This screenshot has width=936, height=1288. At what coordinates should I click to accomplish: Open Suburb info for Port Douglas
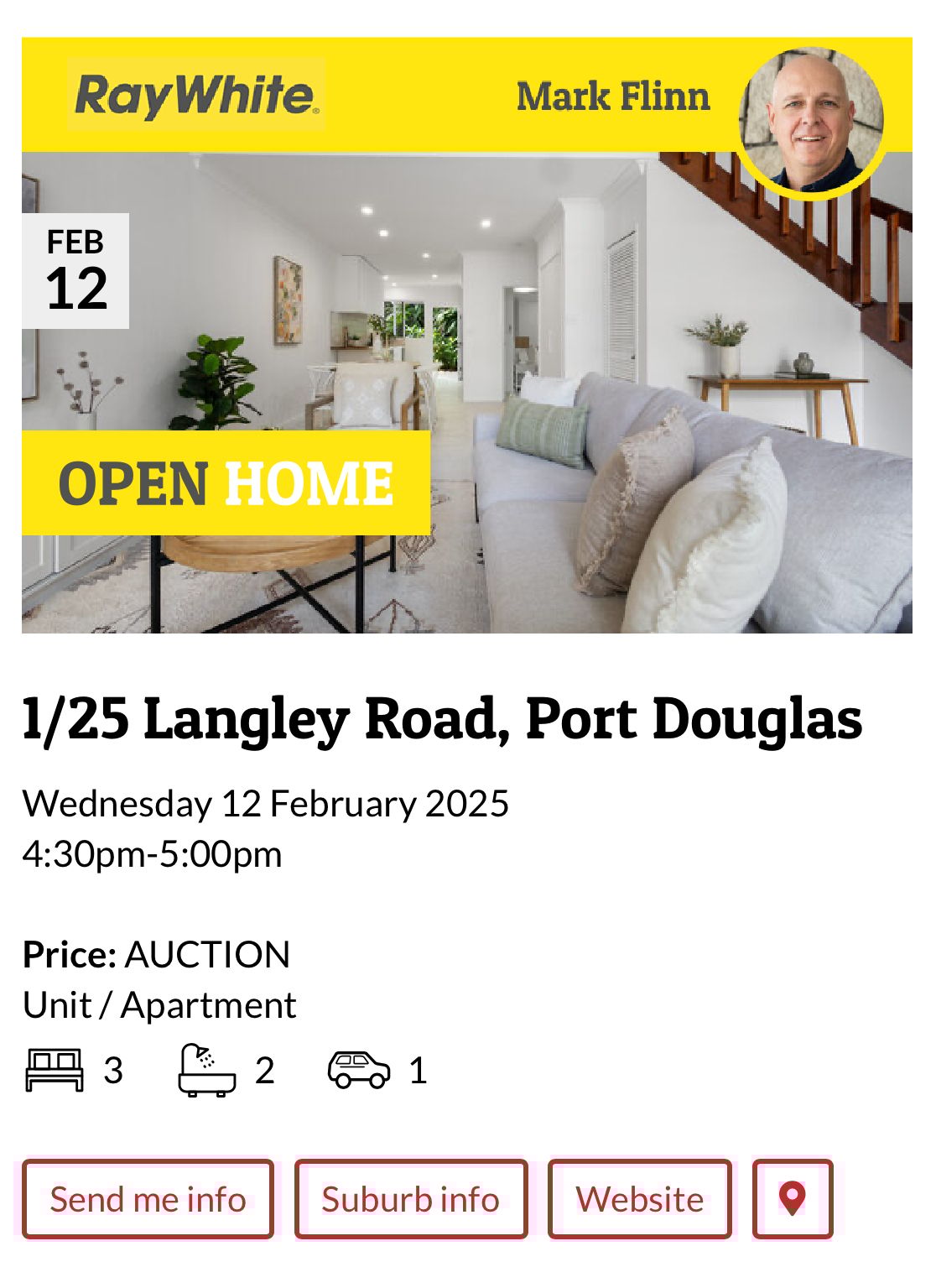click(x=411, y=1199)
